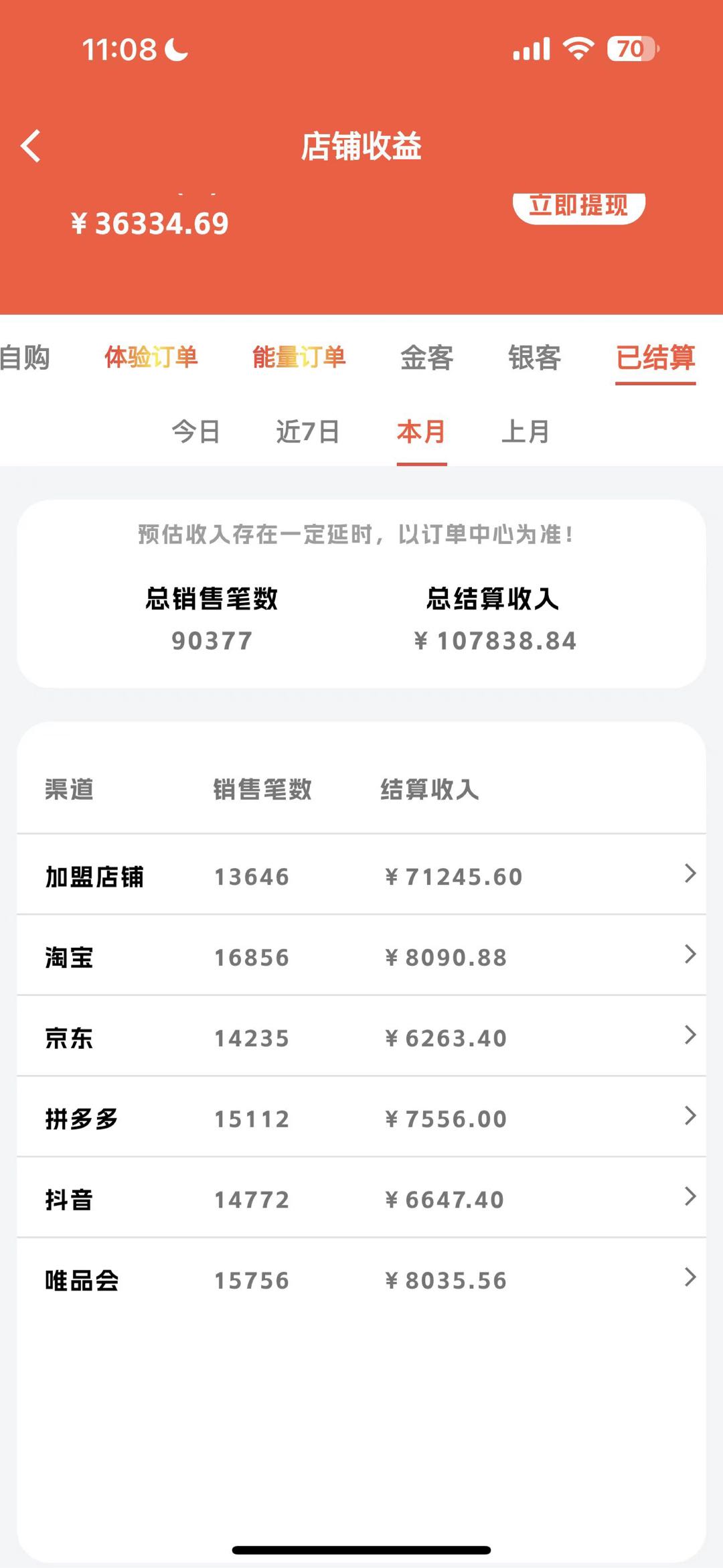View 抖音 channel details
Image resolution: width=723 pixels, height=1568 pixels.
[361, 1198]
